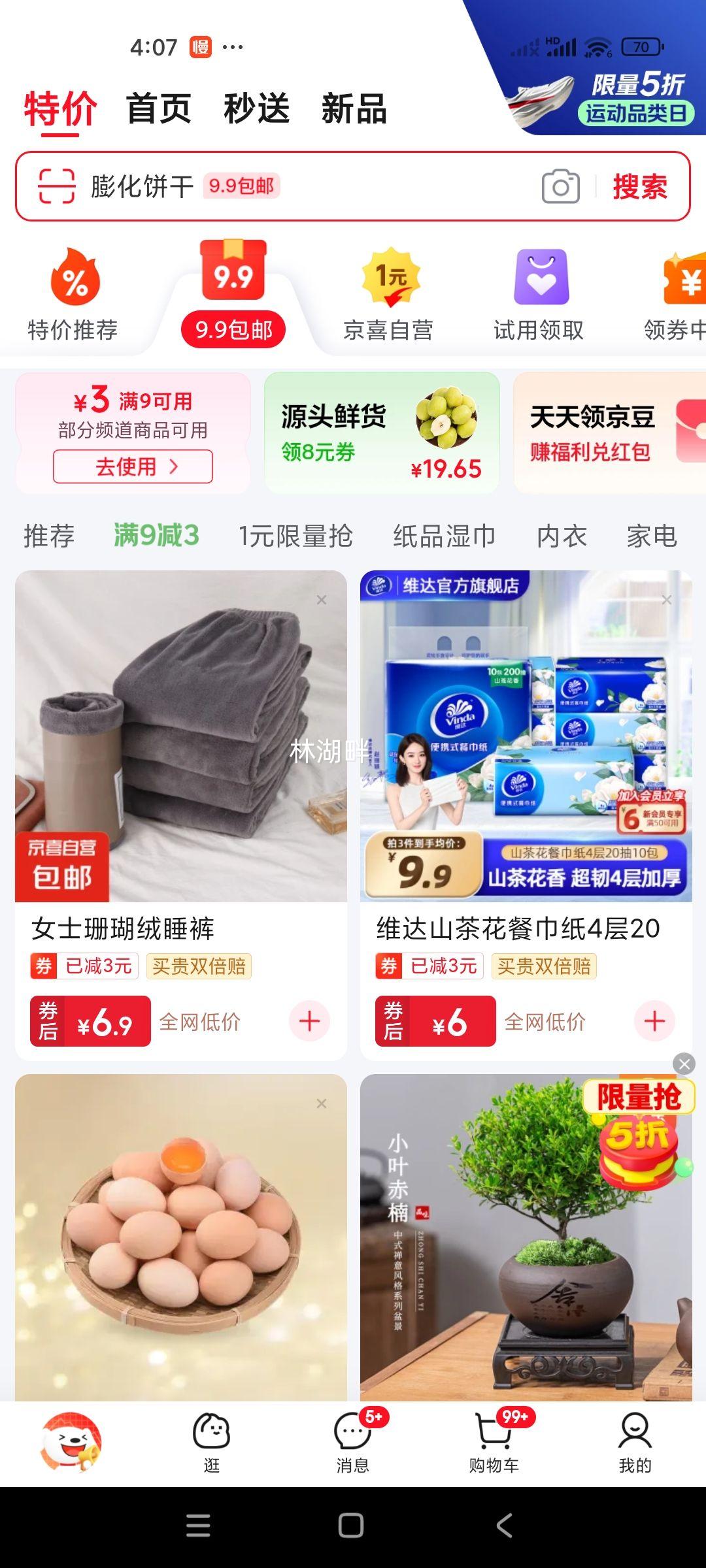Tap the 去使用 coupon button
This screenshot has width=706, height=1568.
(x=131, y=466)
